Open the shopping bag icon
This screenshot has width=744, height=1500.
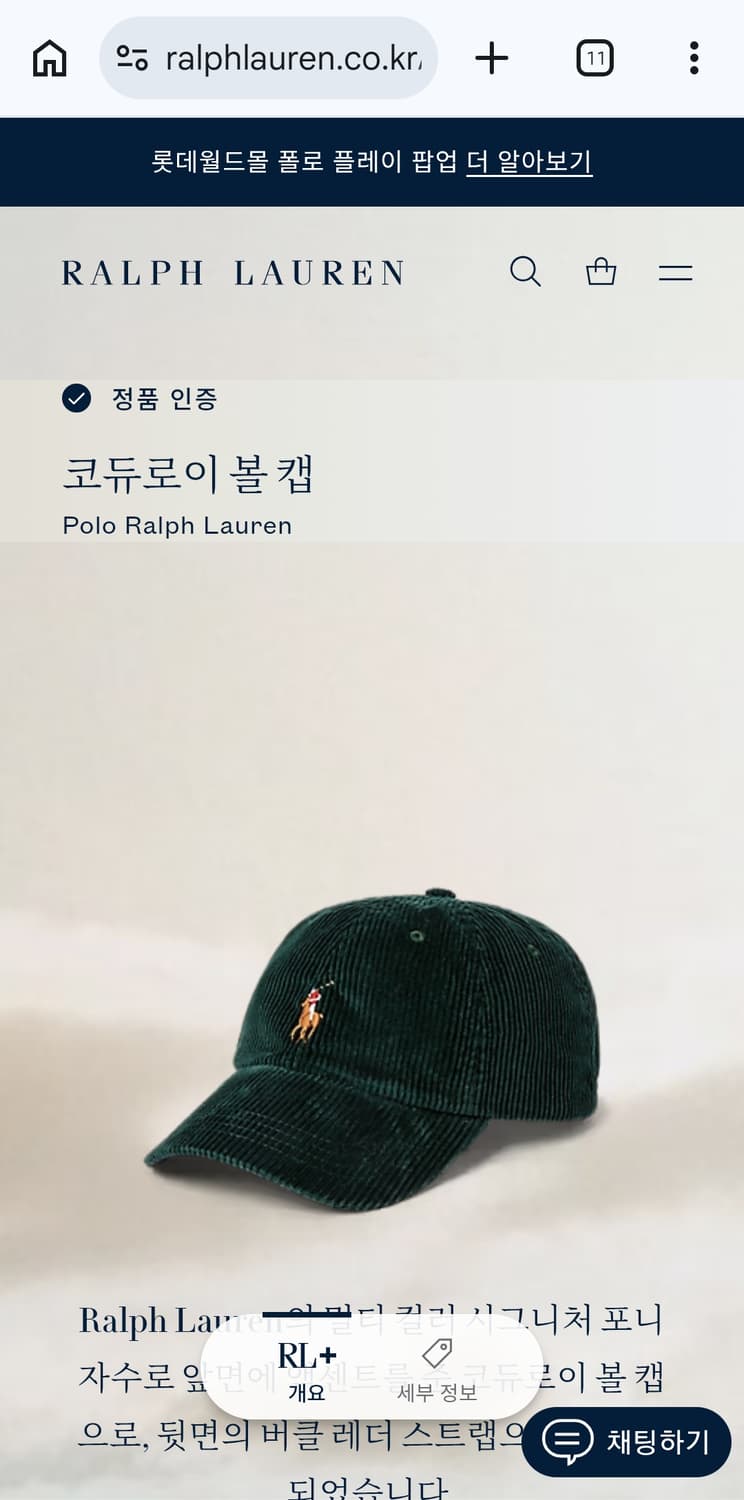tap(601, 271)
